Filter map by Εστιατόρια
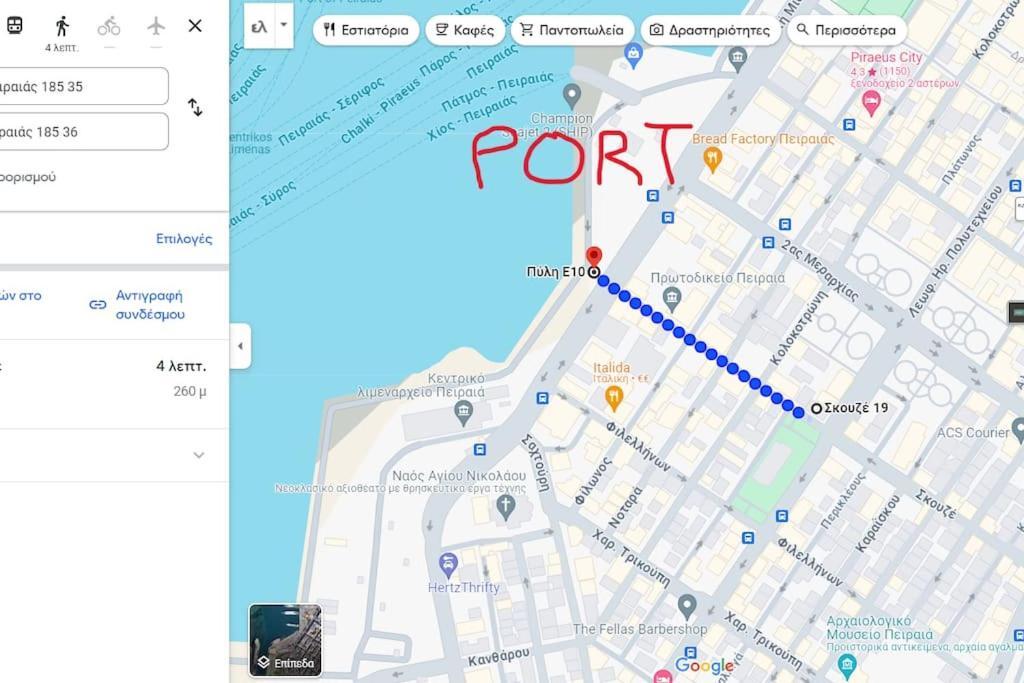This screenshot has height=683, width=1024. [365, 30]
